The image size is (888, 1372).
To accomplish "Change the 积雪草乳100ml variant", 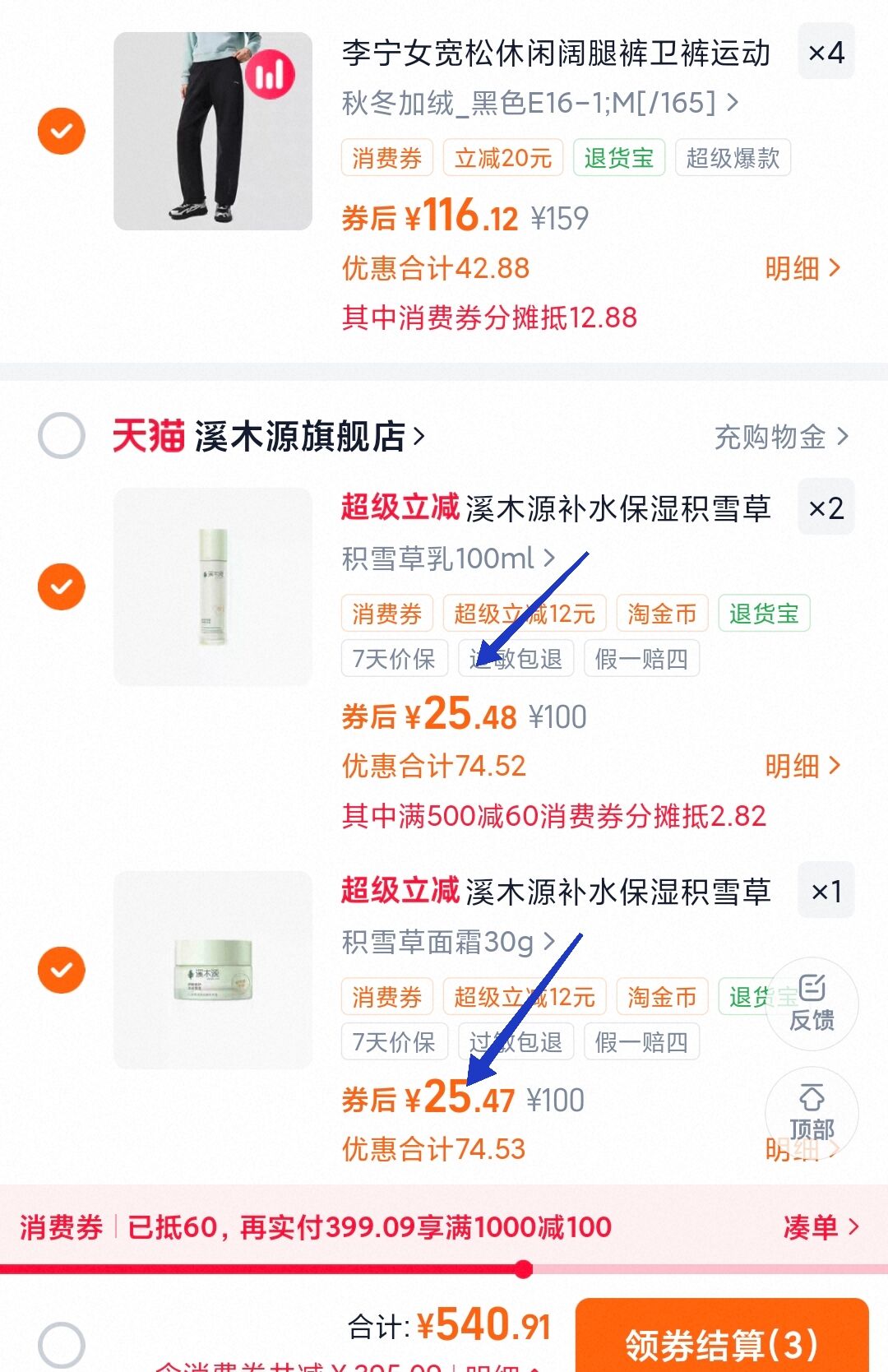I will click(448, 559).
